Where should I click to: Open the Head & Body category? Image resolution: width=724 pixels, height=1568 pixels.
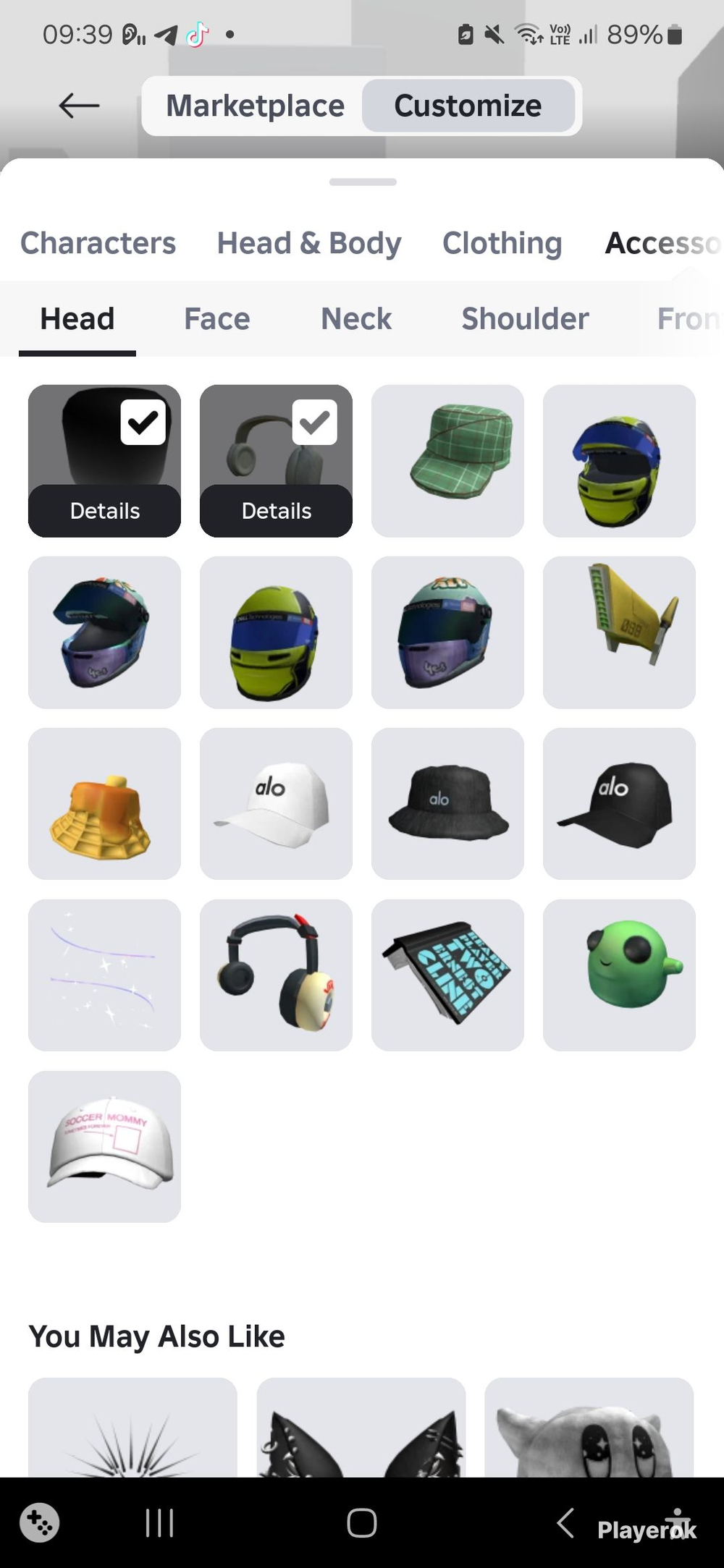click(309, 243)
